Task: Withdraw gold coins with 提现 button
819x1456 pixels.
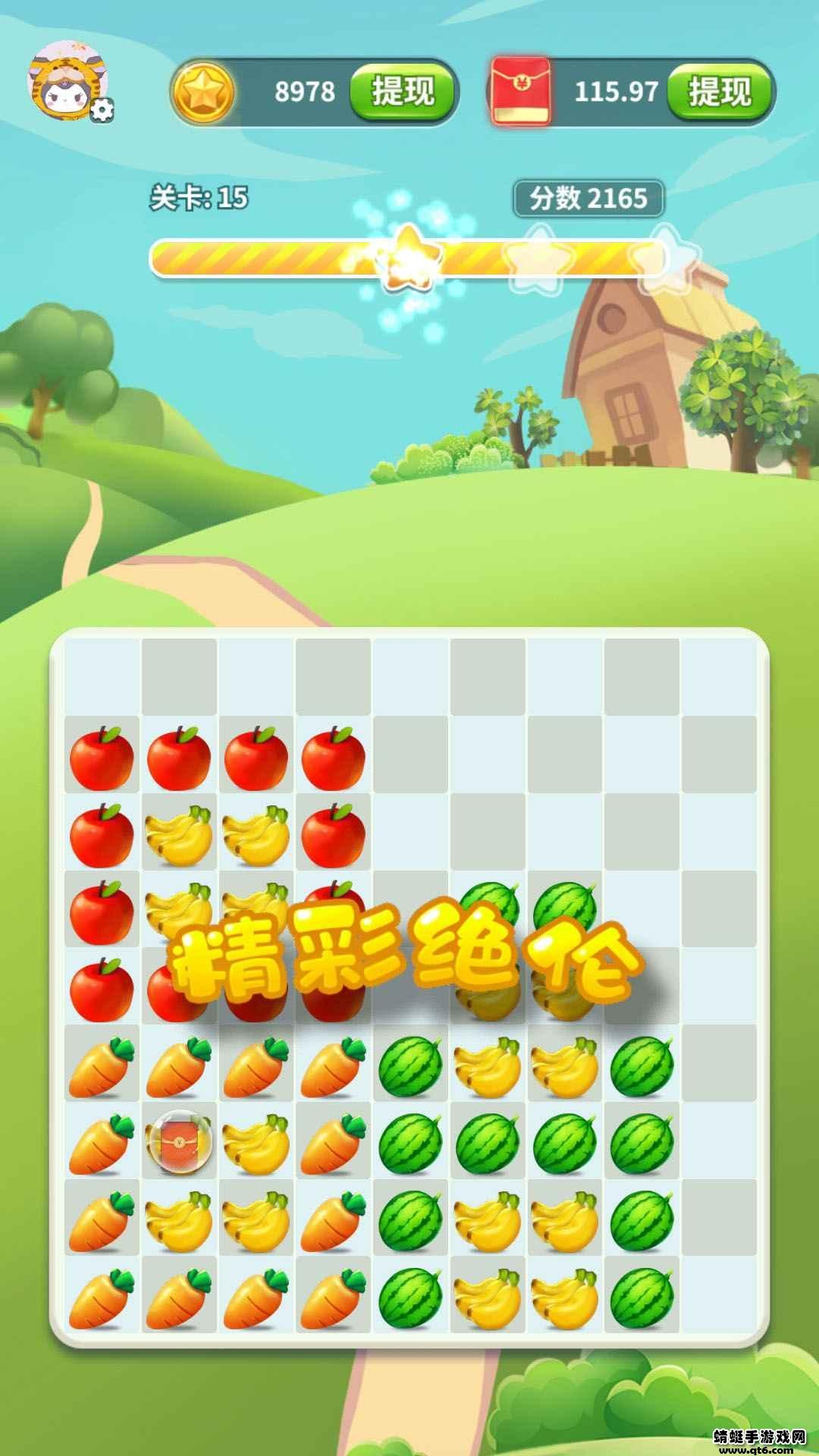Action: point(403,92)
